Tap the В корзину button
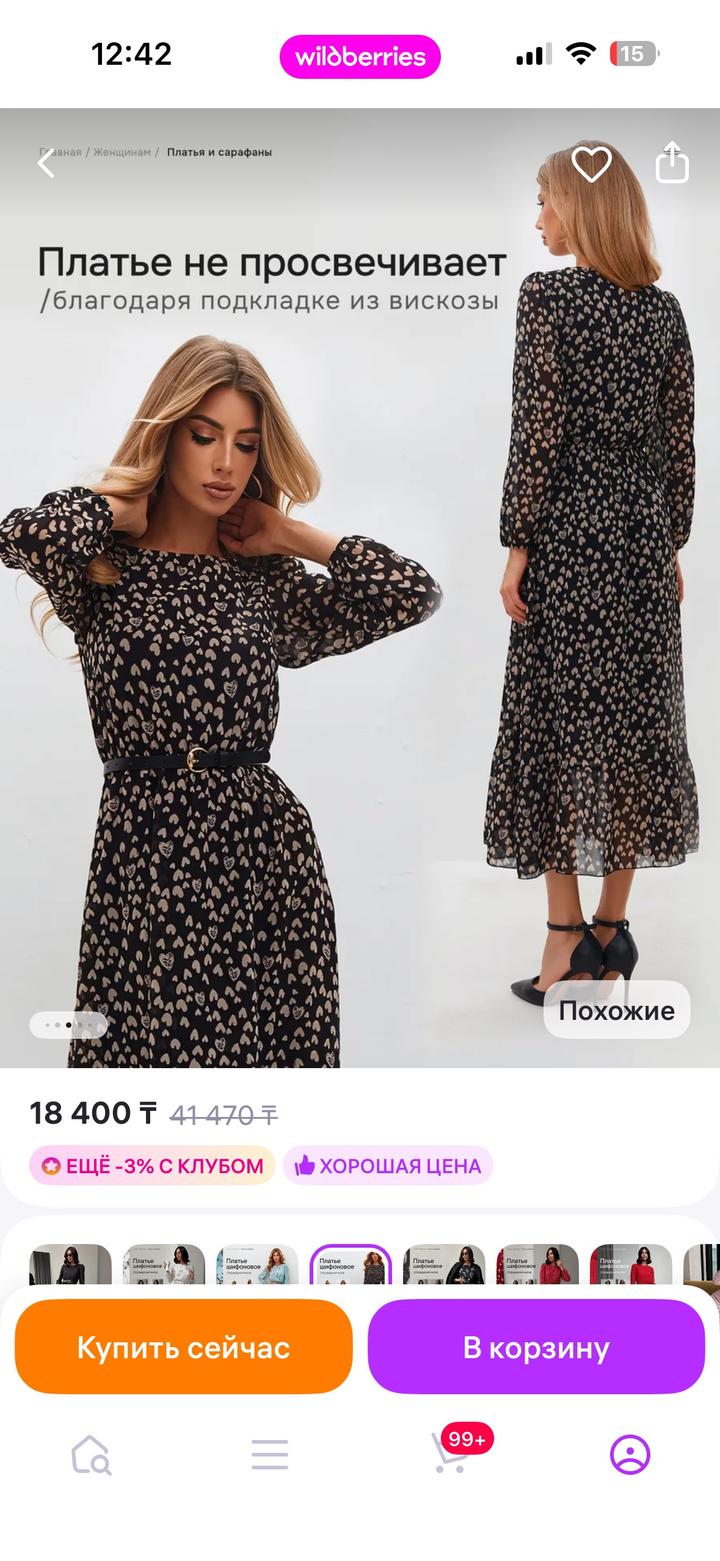Viewport: 720px width, 1561px height. [x=536, y=1348]
